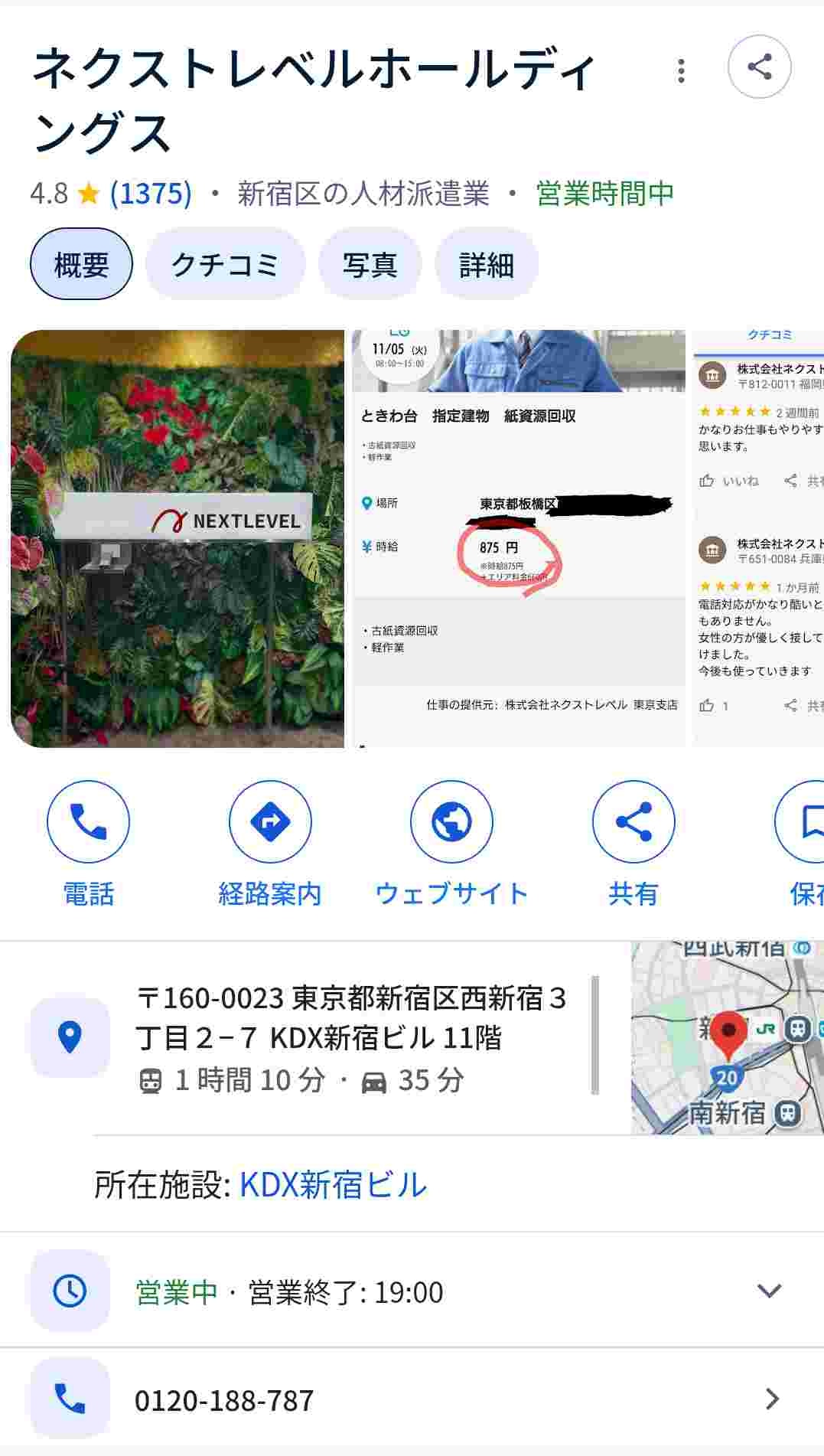
Task: Open the phone number 0120-188-787 row
Action: tap(412, 1400)
